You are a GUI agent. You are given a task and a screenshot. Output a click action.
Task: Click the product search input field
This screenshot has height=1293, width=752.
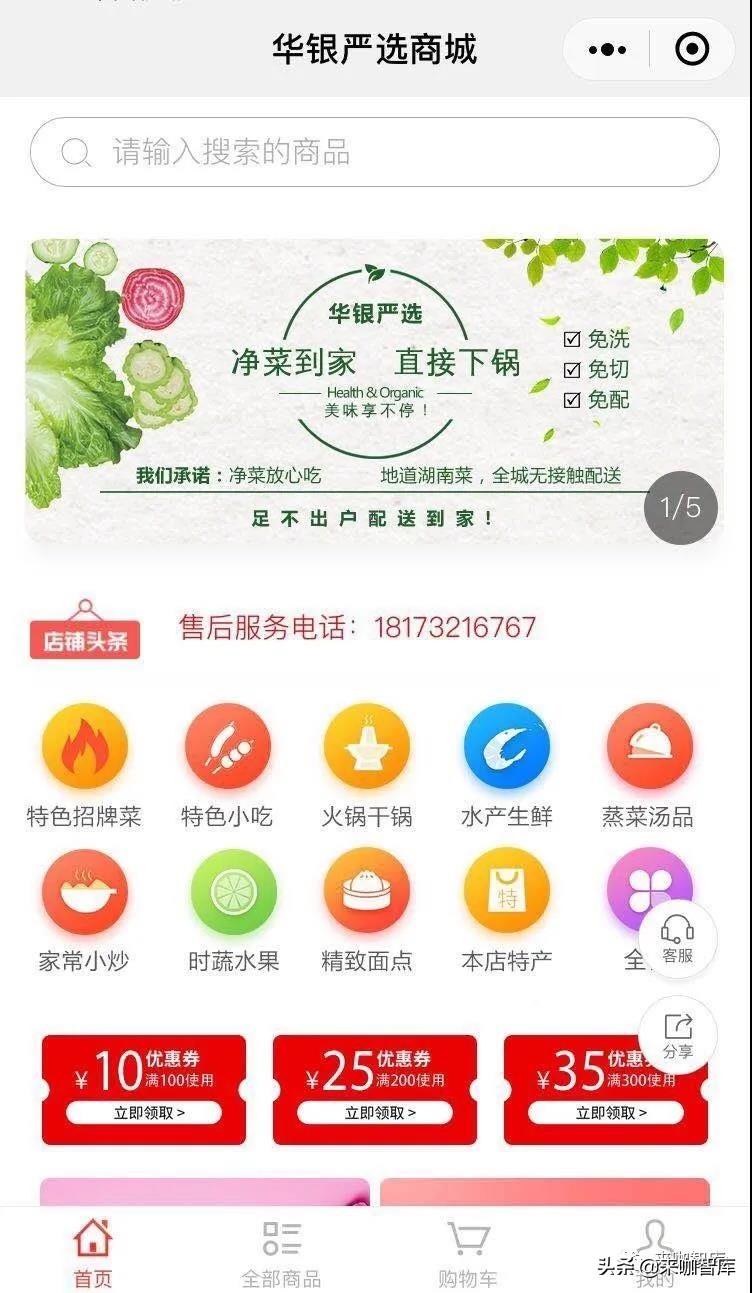pyautogui.click(x=376, y=151)
